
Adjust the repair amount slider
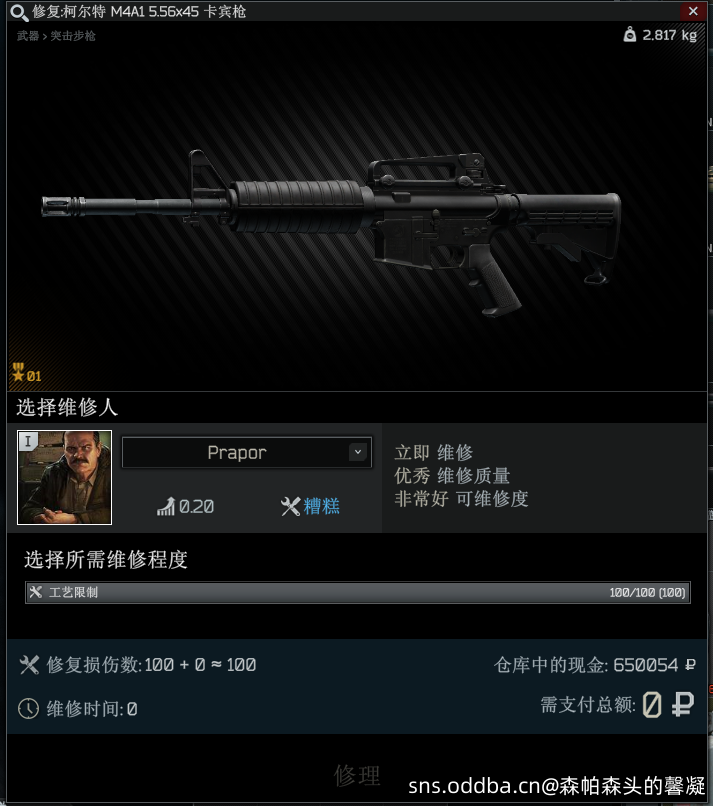357,592
